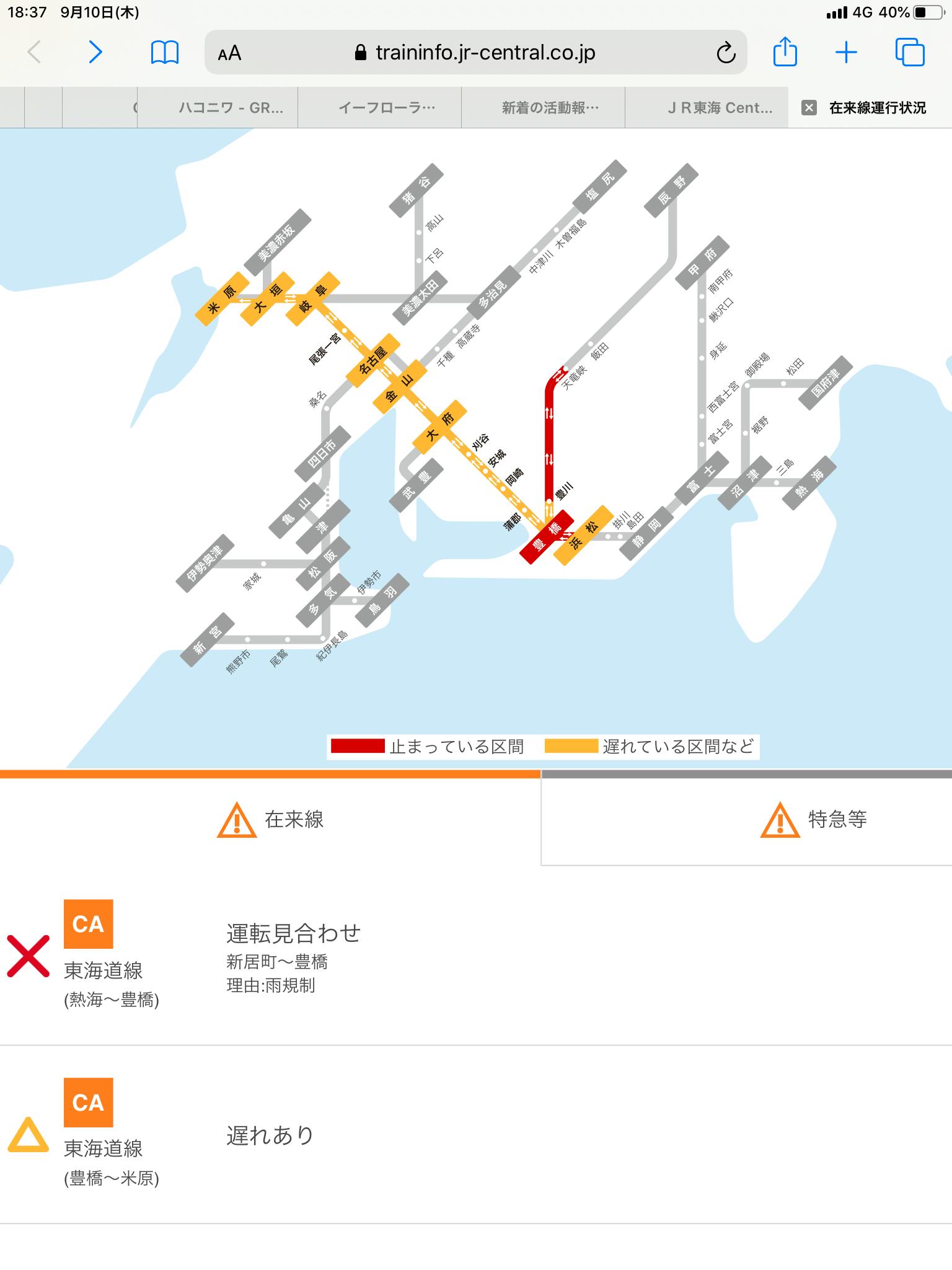Reload the current page
The image size is (952, 1270).
tap(726, 53)
